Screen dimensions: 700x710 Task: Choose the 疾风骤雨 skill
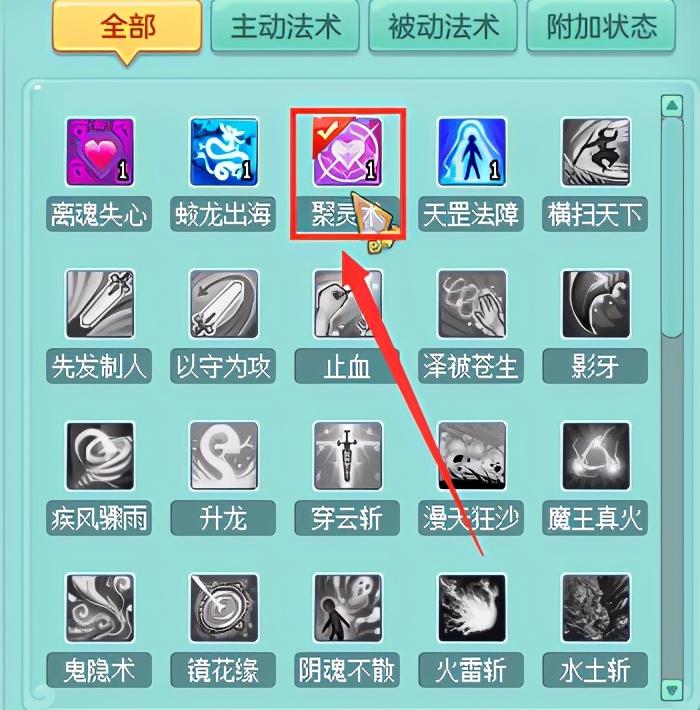(x=99, y=457)
